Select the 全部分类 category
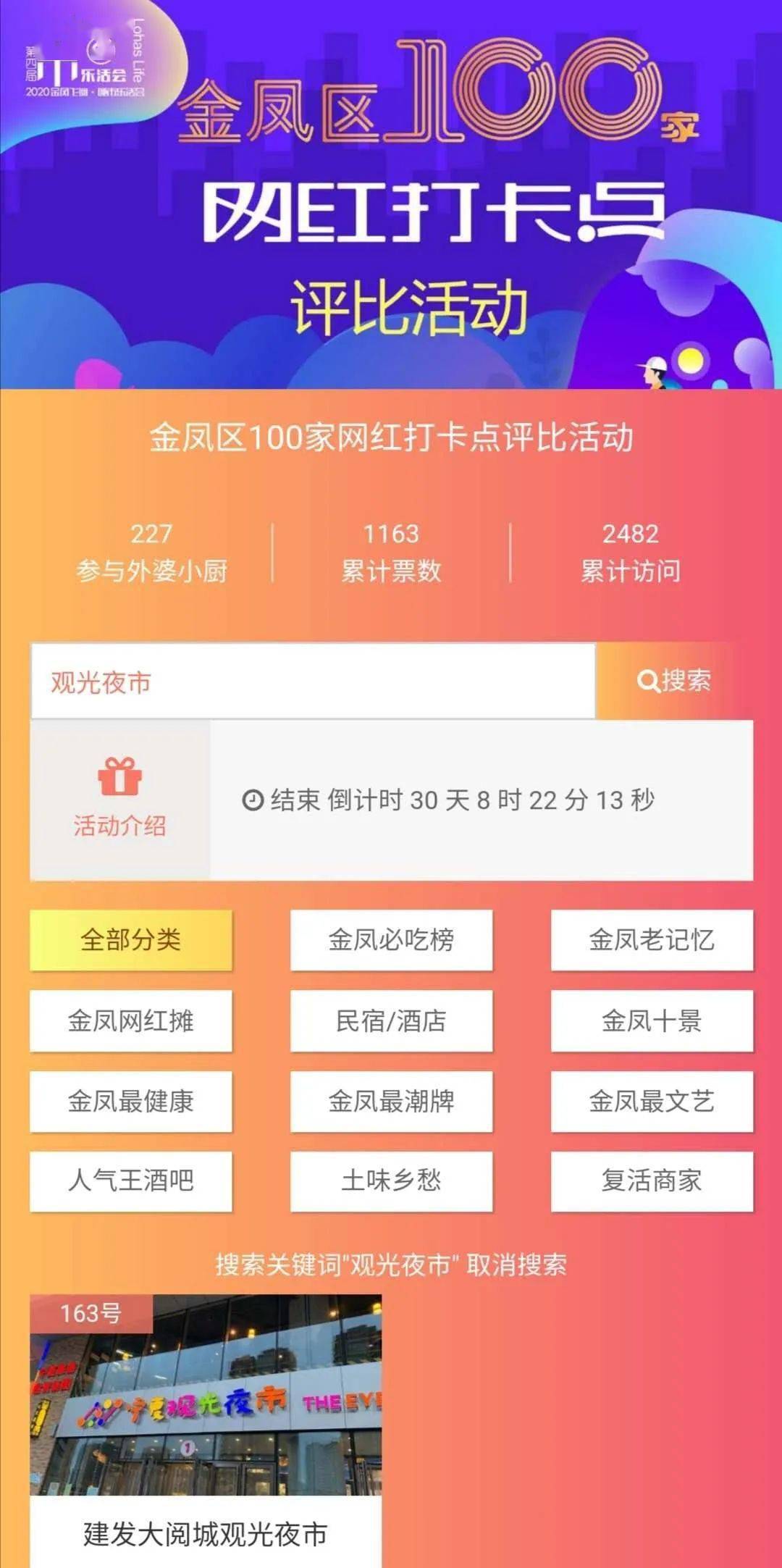 [x=131, y=940]
